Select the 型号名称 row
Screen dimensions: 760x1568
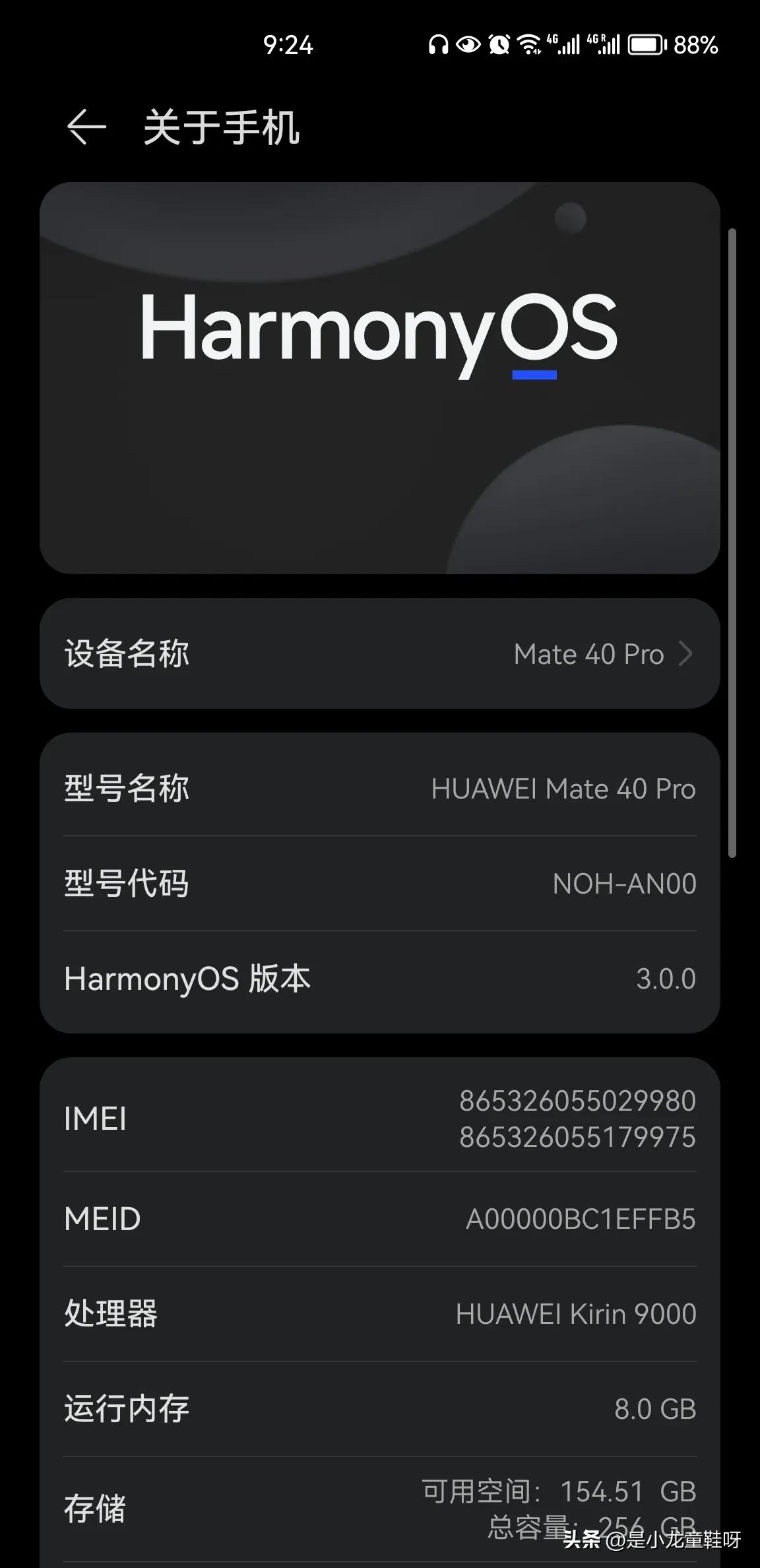coord(380,789)
